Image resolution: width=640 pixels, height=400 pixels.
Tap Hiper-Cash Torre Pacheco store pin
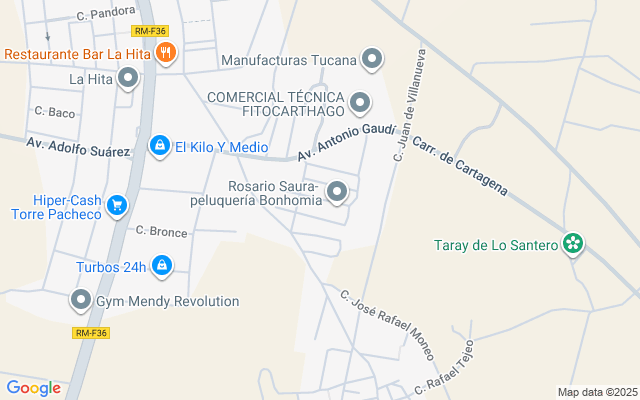coord(117,206)
